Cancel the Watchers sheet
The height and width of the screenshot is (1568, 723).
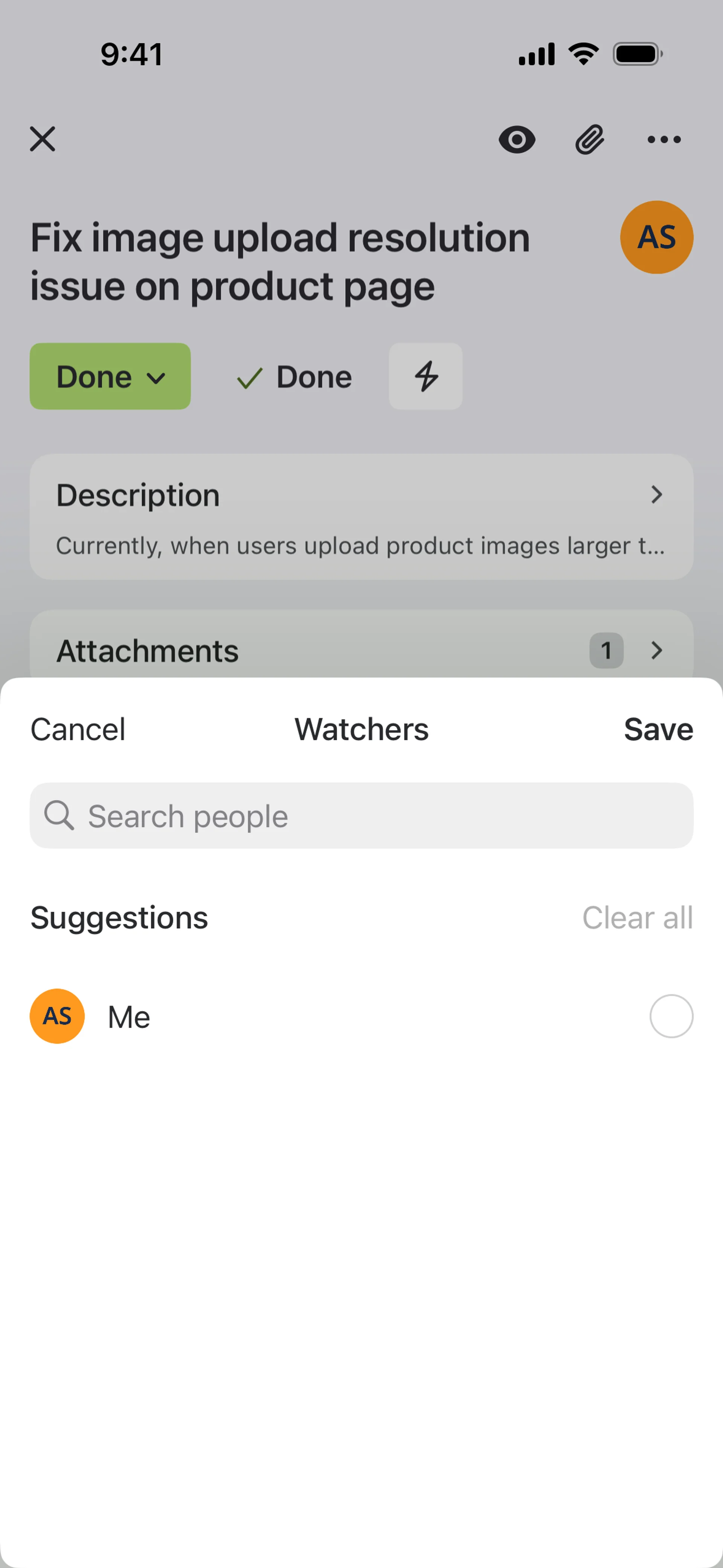(78, 729)
